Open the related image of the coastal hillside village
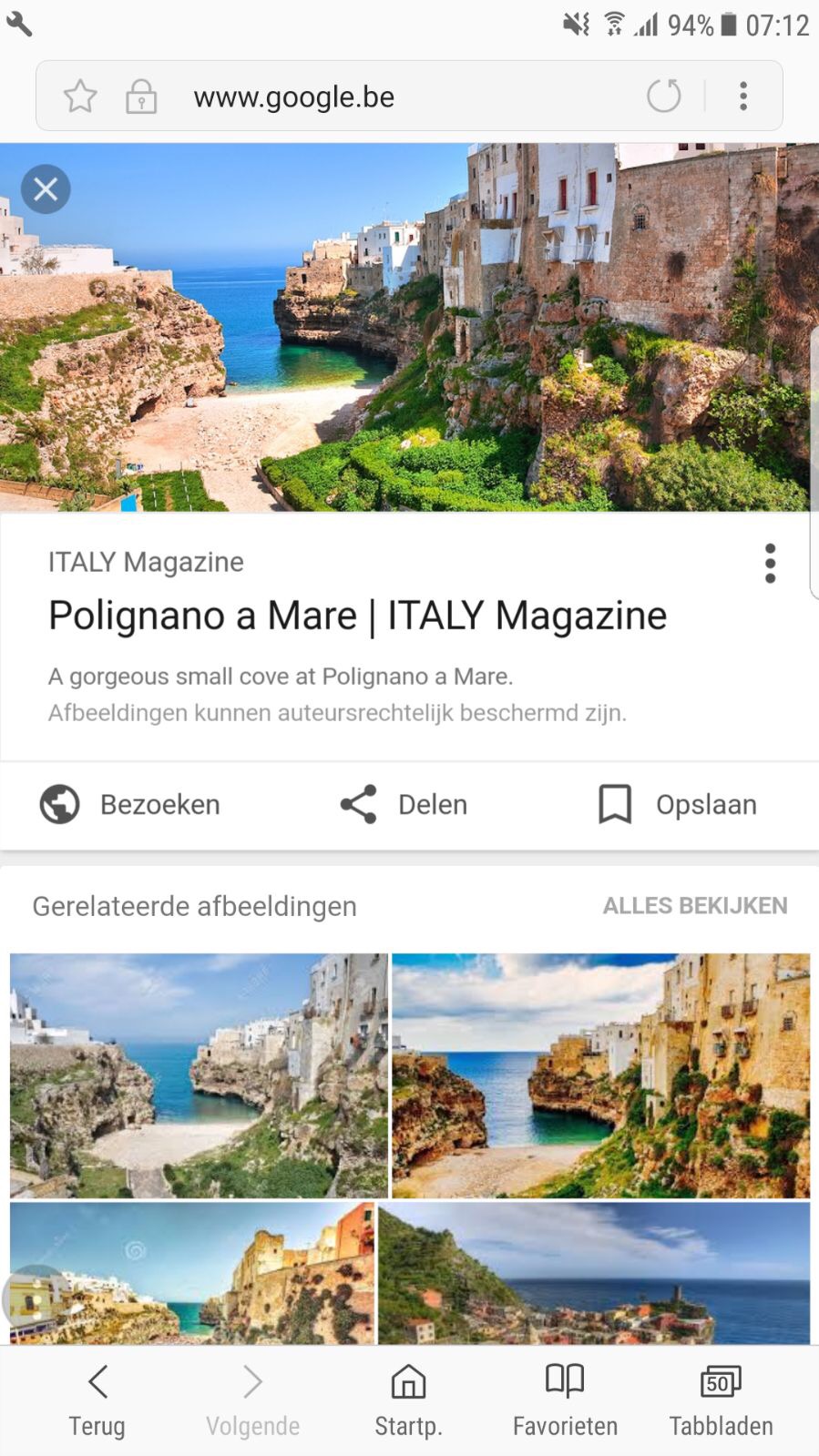This screenshot has height=1456, width=819. [x=594, y=1273]
